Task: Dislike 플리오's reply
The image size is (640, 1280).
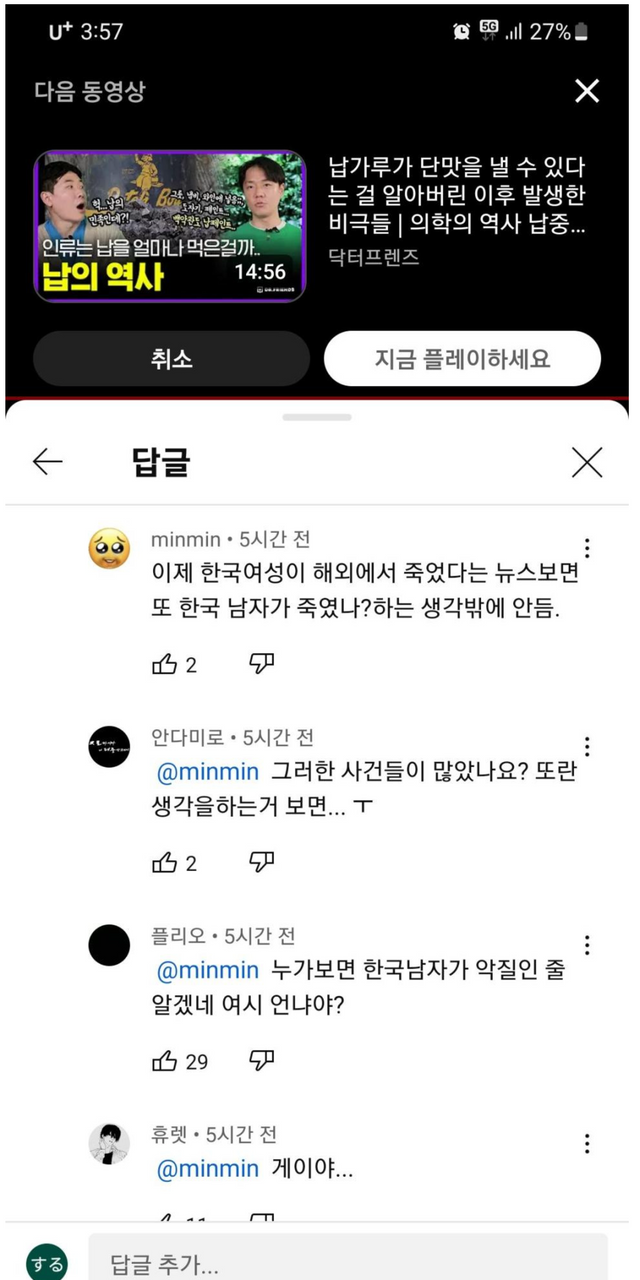Action: [x=261, y=1060]
